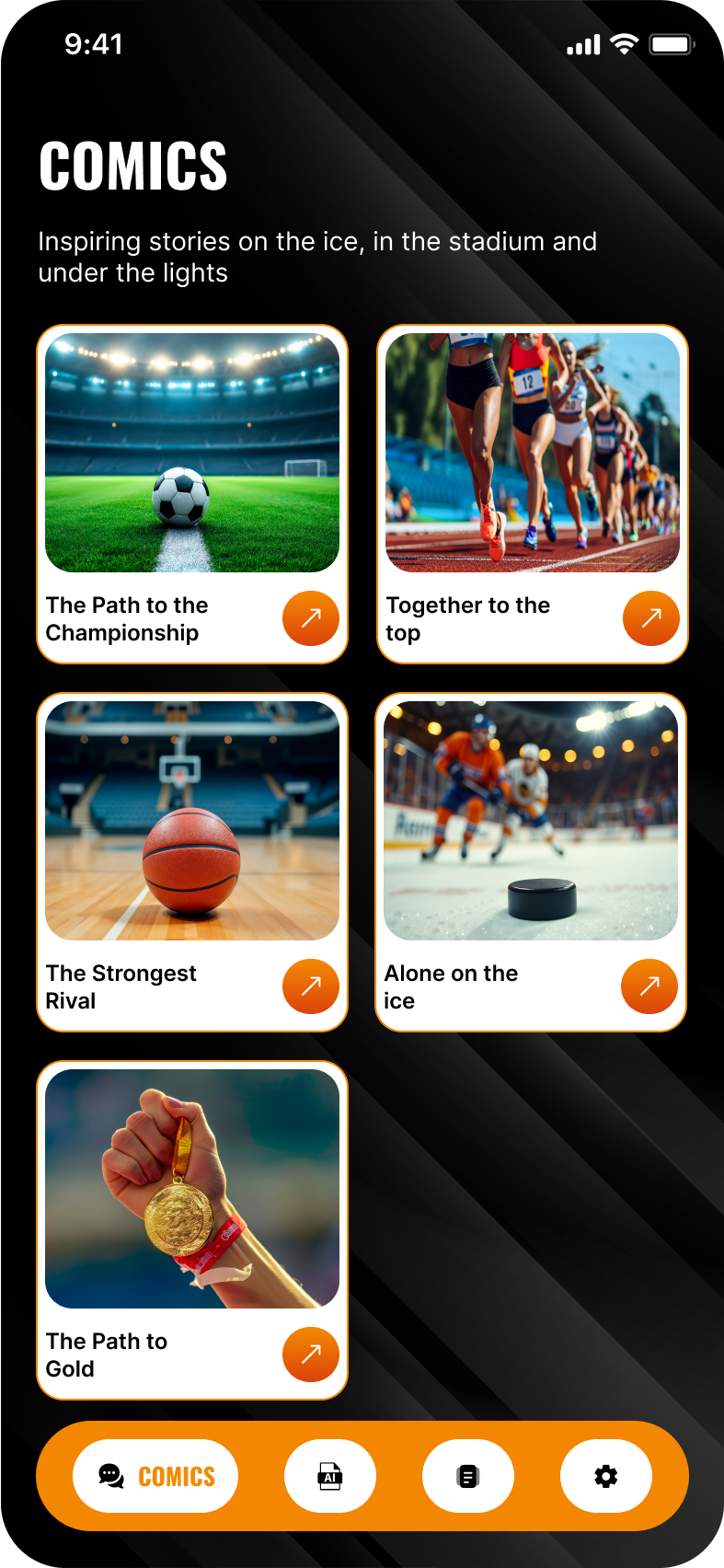Switch to the AI file tab
The height and width of the screenshot is (1568, 724).
point(330,1476)
